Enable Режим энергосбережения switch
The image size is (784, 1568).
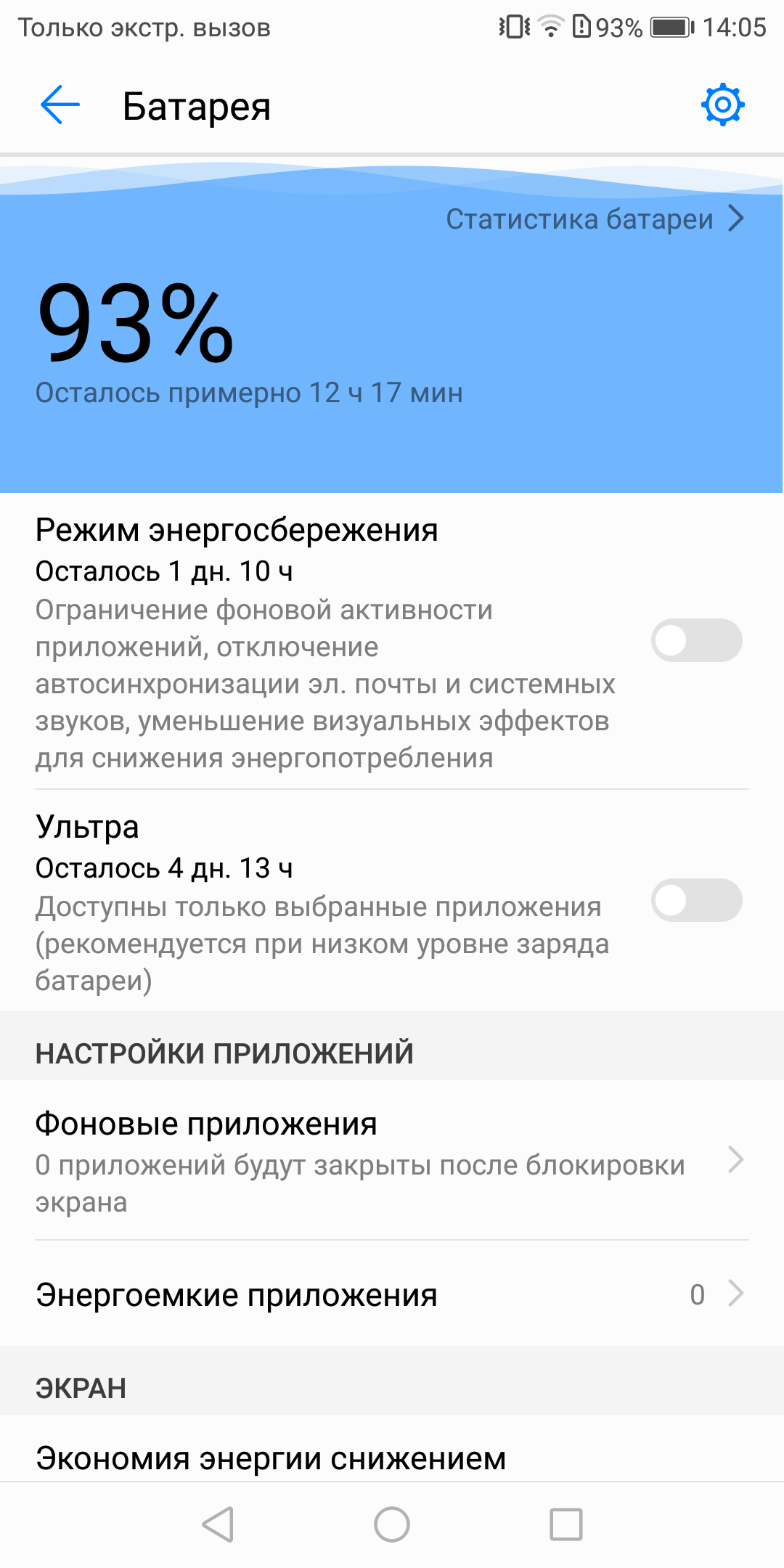[x=696, y=640]
